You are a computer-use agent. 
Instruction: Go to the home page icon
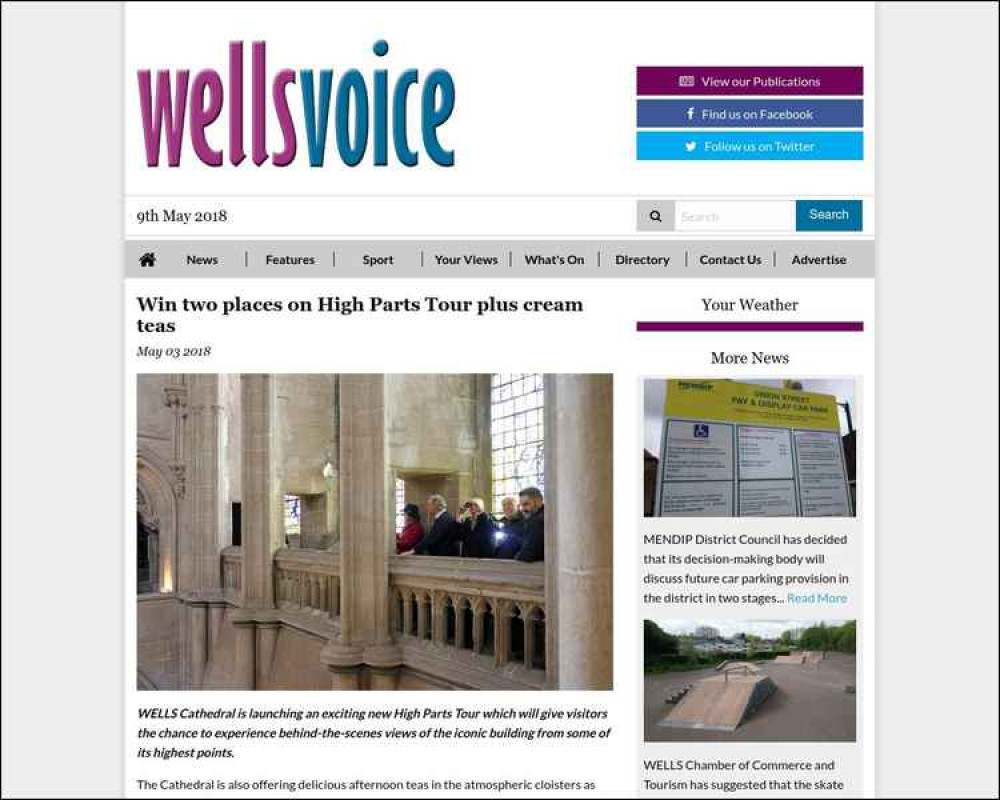[x=147, y=260]
